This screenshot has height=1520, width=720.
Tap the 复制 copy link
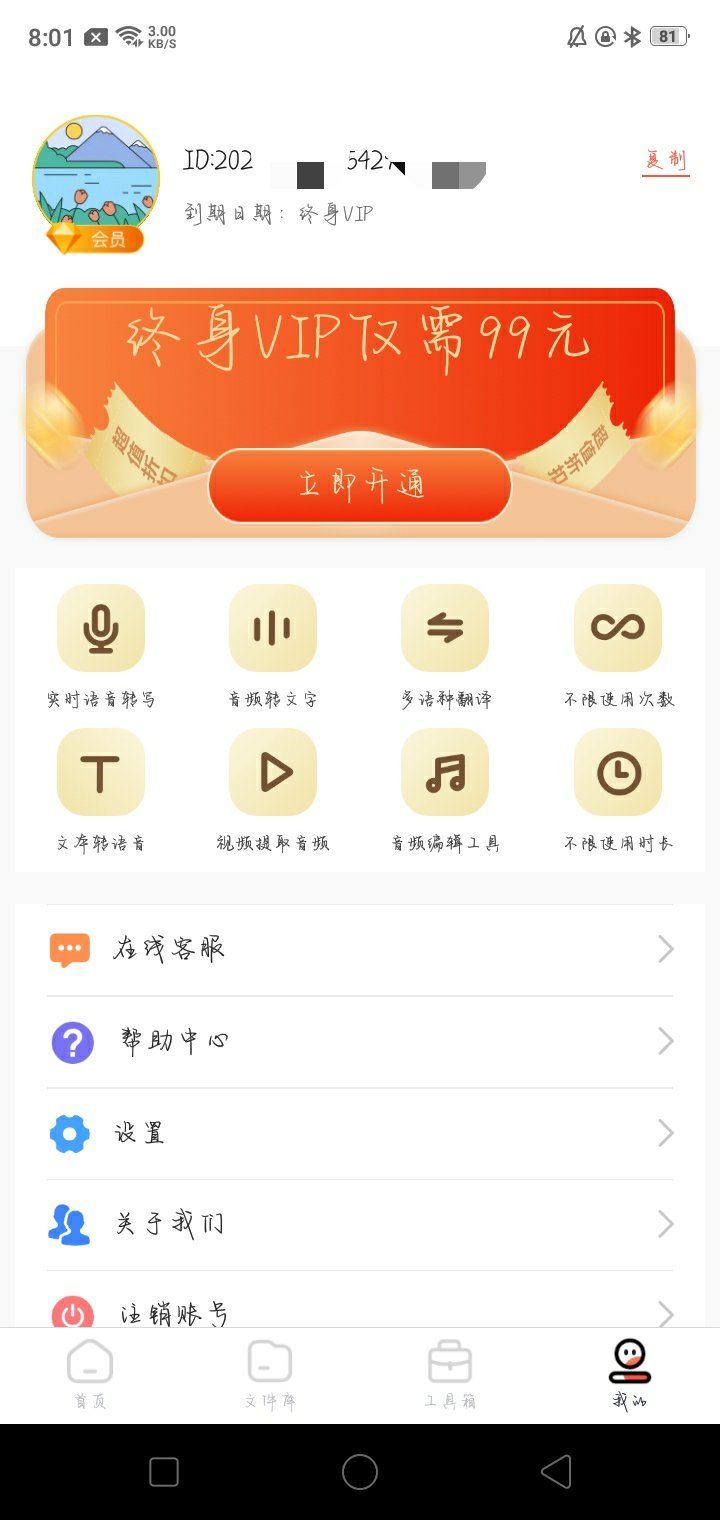(x=665, y=158)
